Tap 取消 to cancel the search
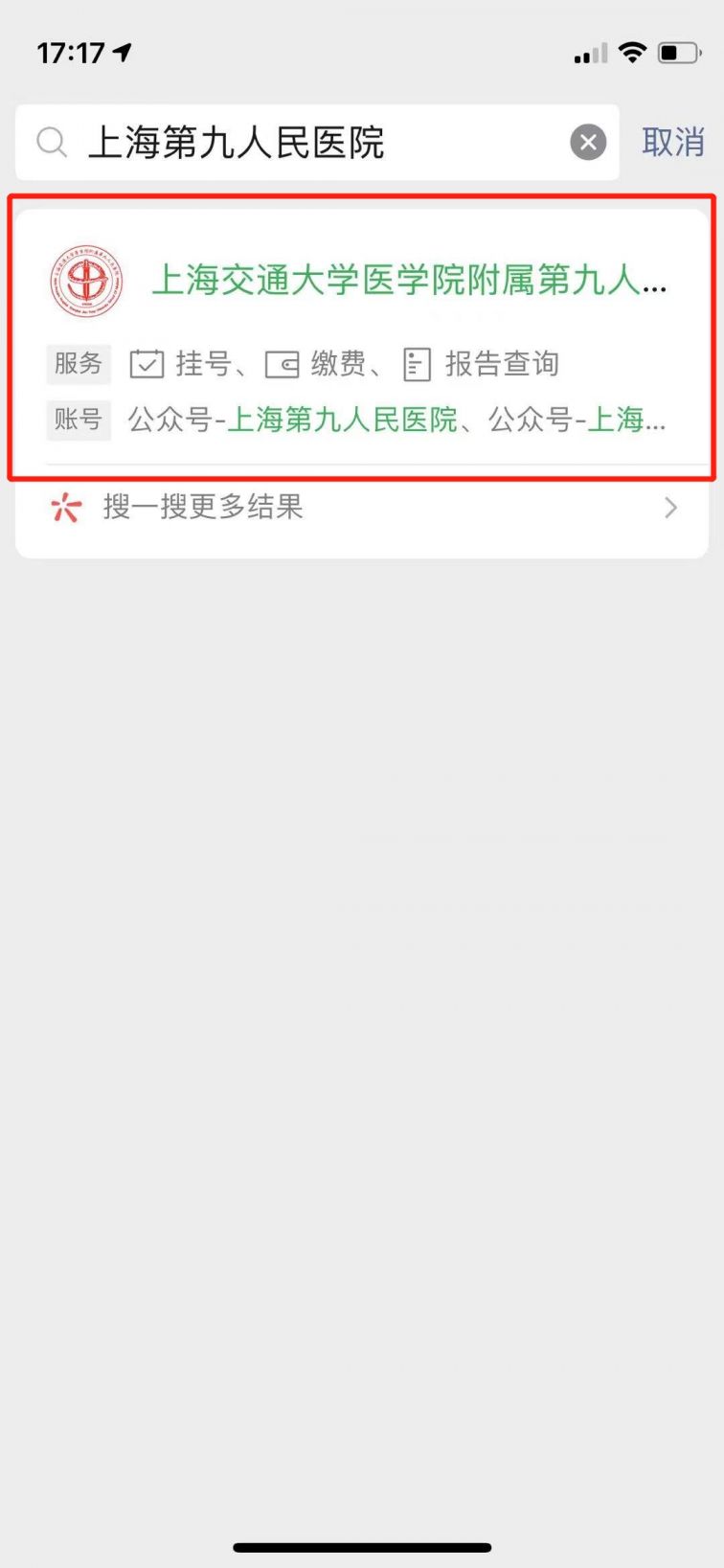The image size is (724, 1568). (672, 143)
